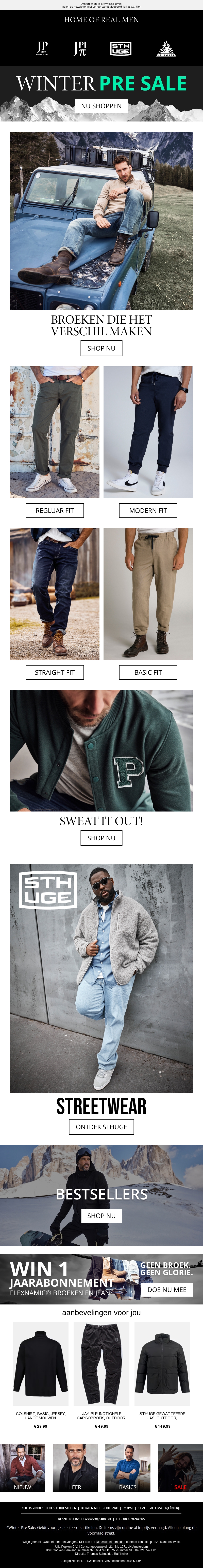
Task: Tap SHOP NU on the Bestsellers banner
Action: click(101, 1215)
